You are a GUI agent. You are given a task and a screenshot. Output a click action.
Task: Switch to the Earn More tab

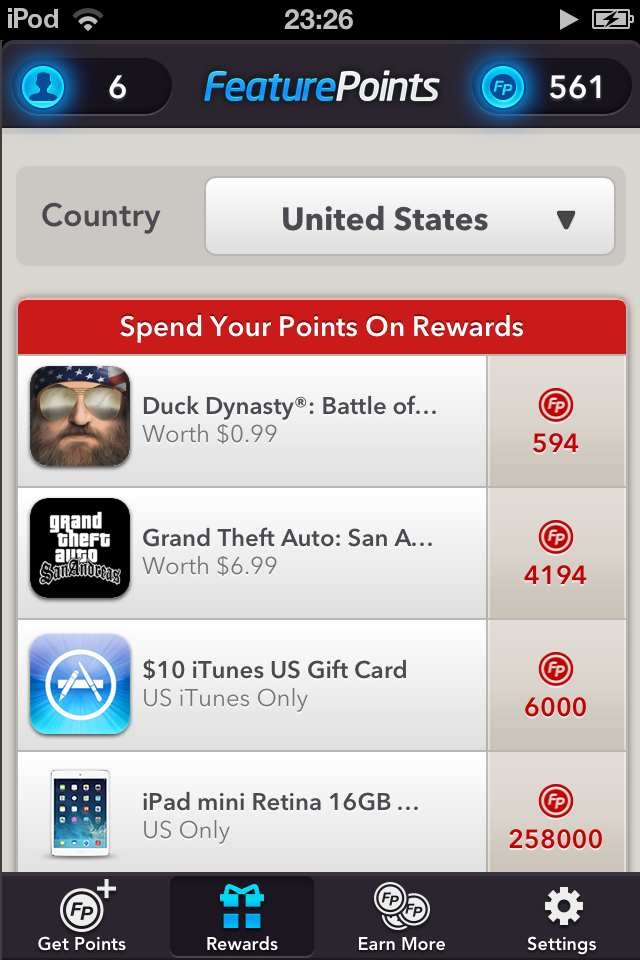click(401, 918)
